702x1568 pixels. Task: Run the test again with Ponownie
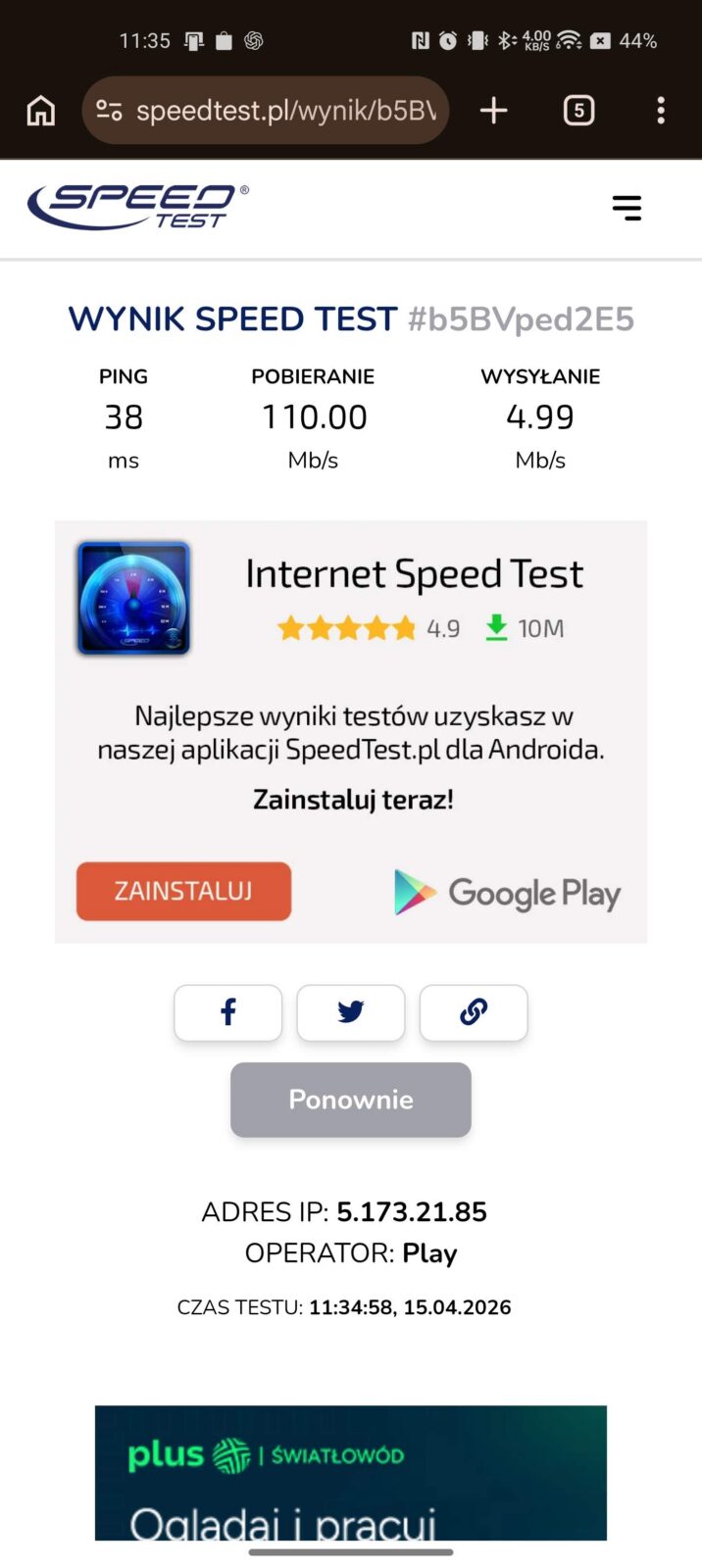tap(350, 1100)
